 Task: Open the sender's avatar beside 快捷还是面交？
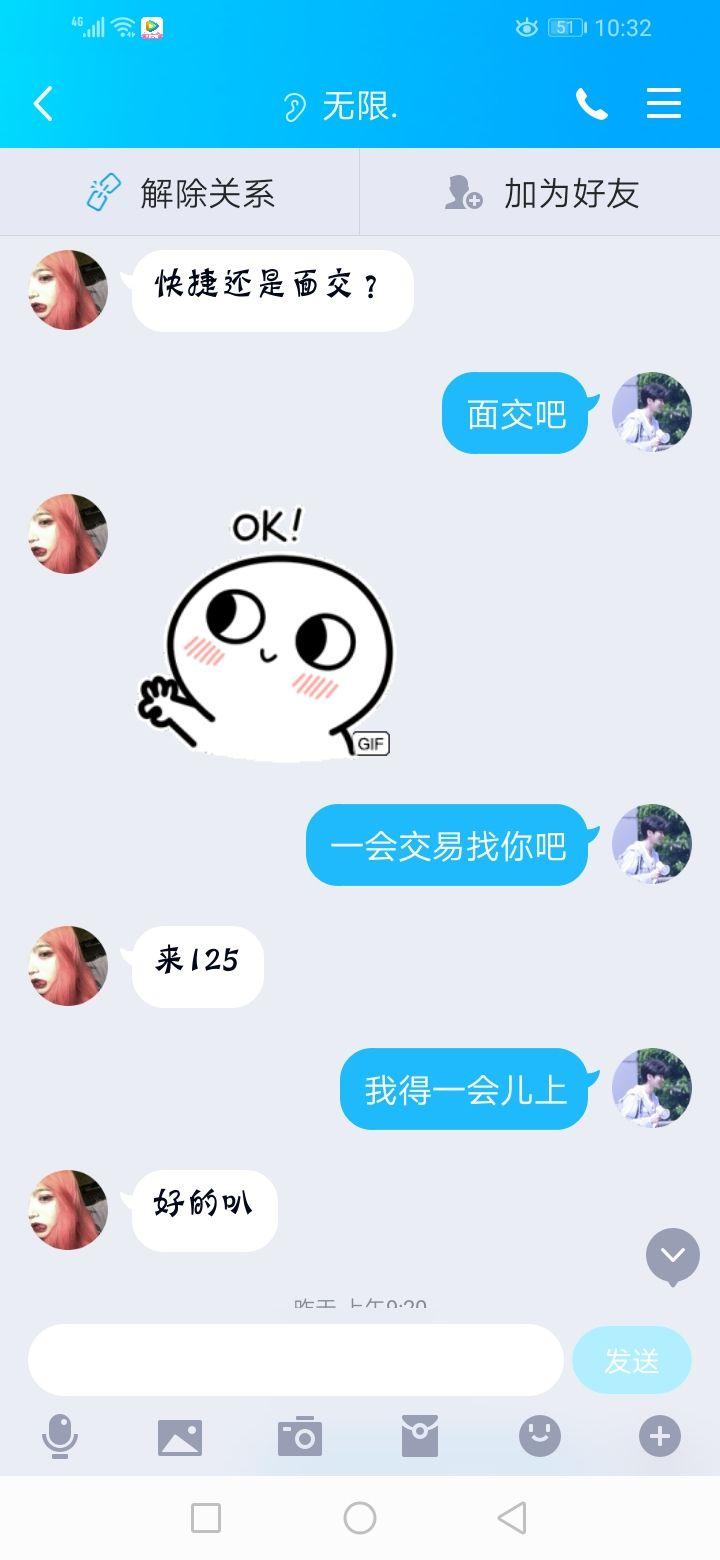point(68,290)
